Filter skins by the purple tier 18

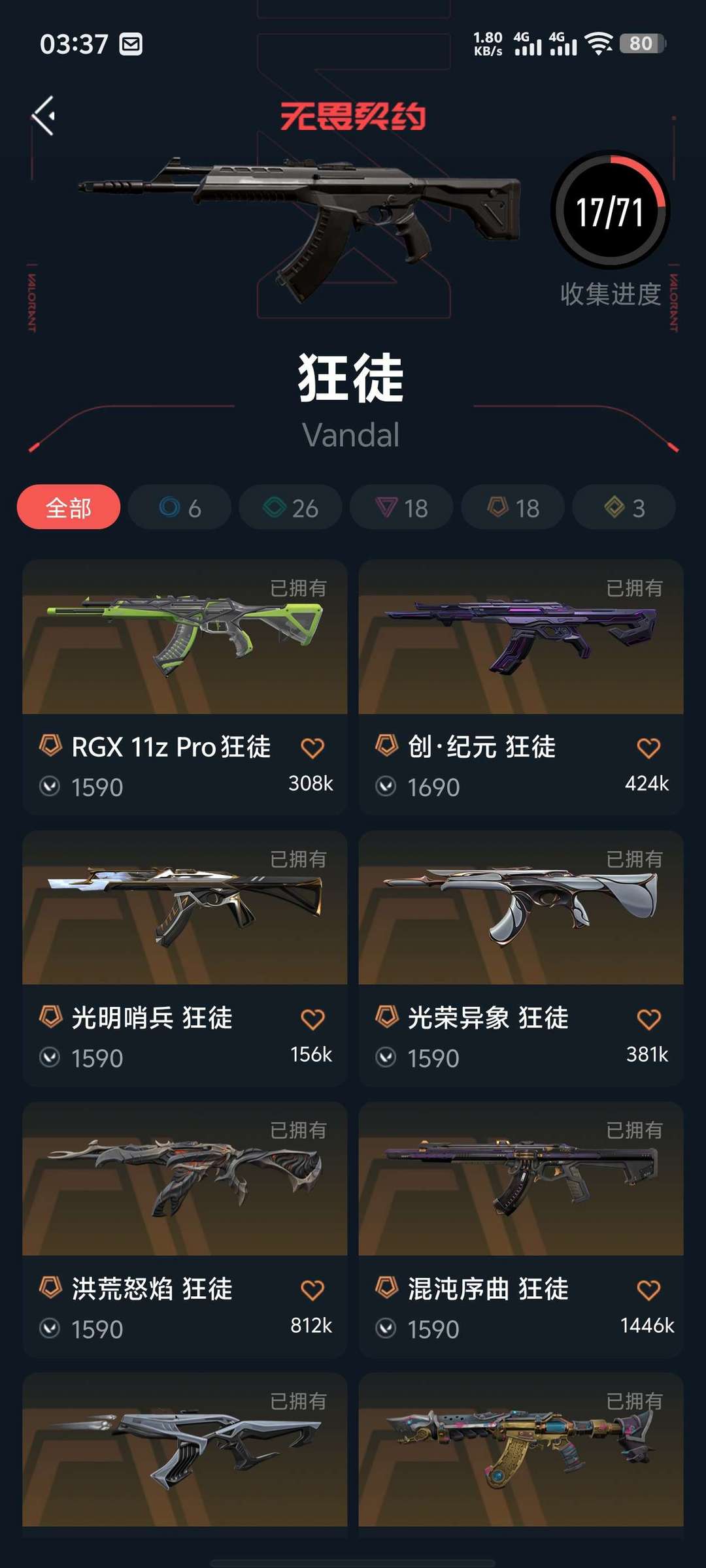tap(401, 507)
